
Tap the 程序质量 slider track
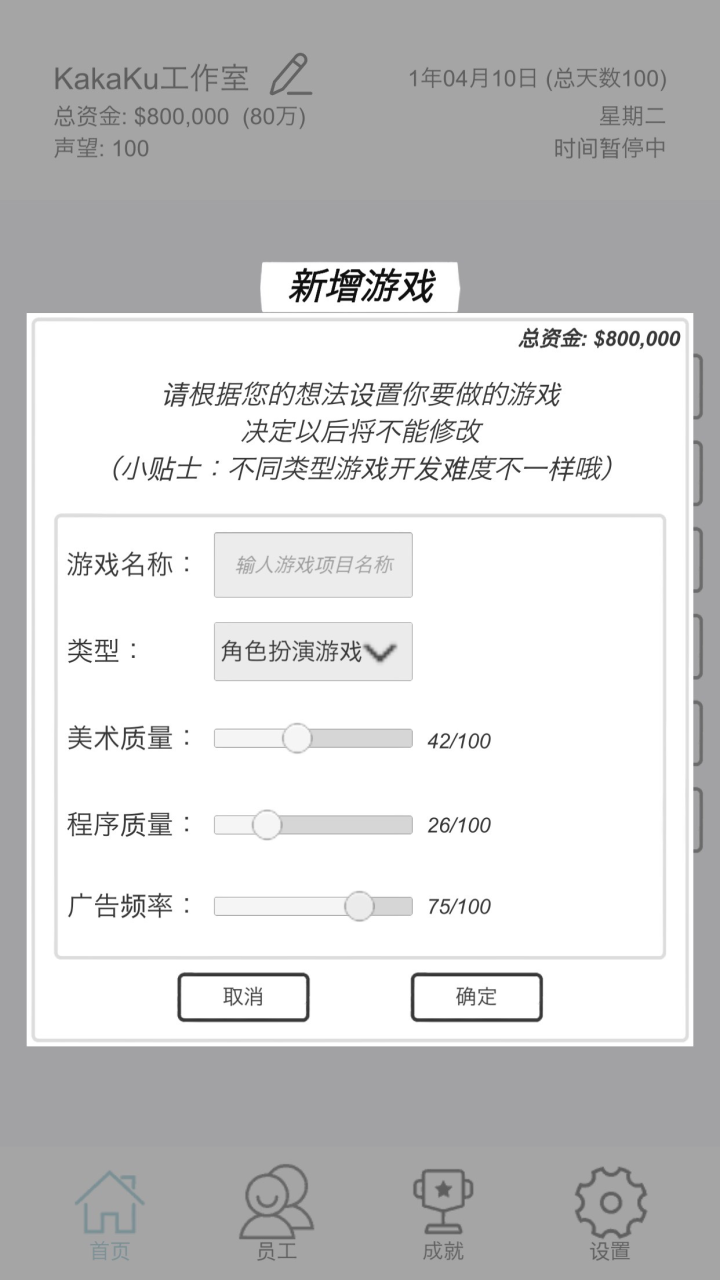point(313,825)
